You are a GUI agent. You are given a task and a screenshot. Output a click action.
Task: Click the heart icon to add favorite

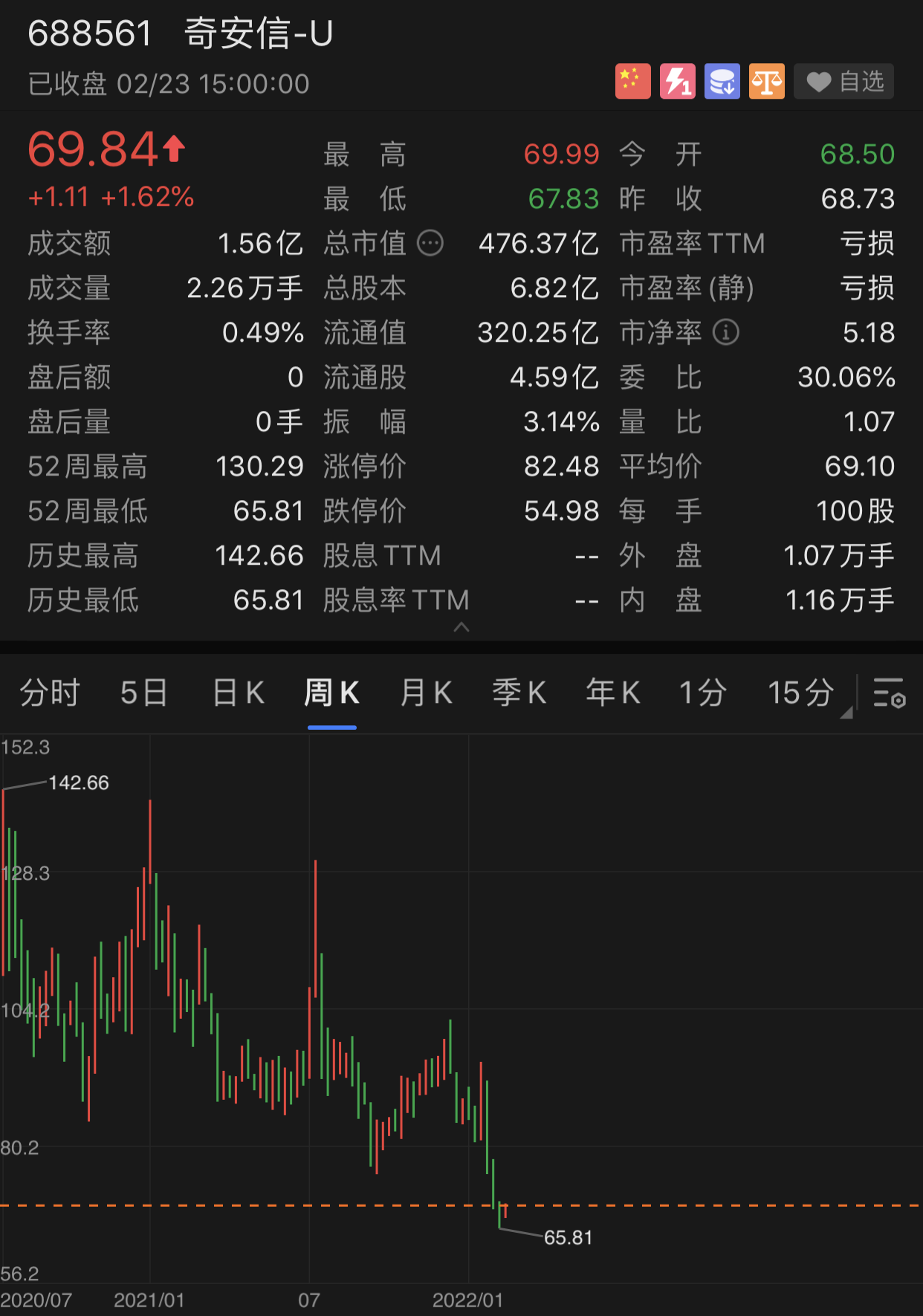pyautogui.click(x=818, y=82)
